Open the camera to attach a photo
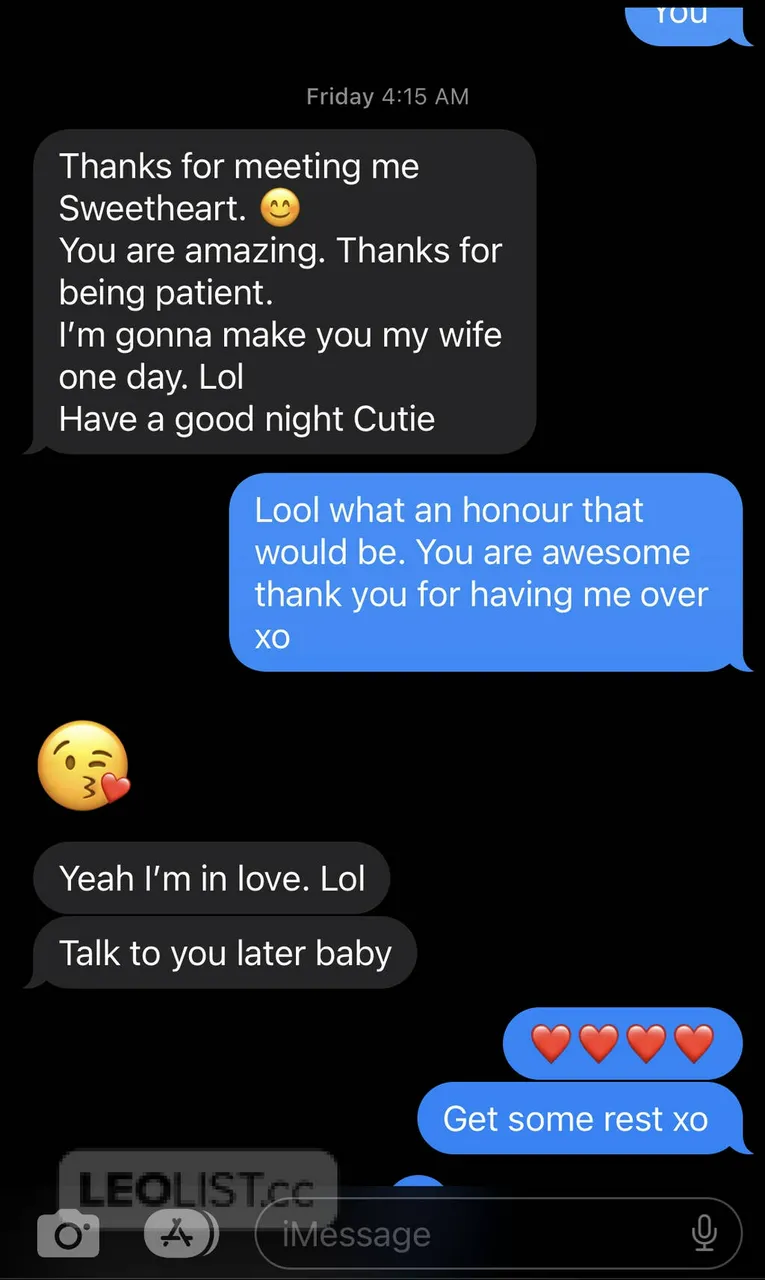This screenshot has width=765, height=1280. [68, 1235]
